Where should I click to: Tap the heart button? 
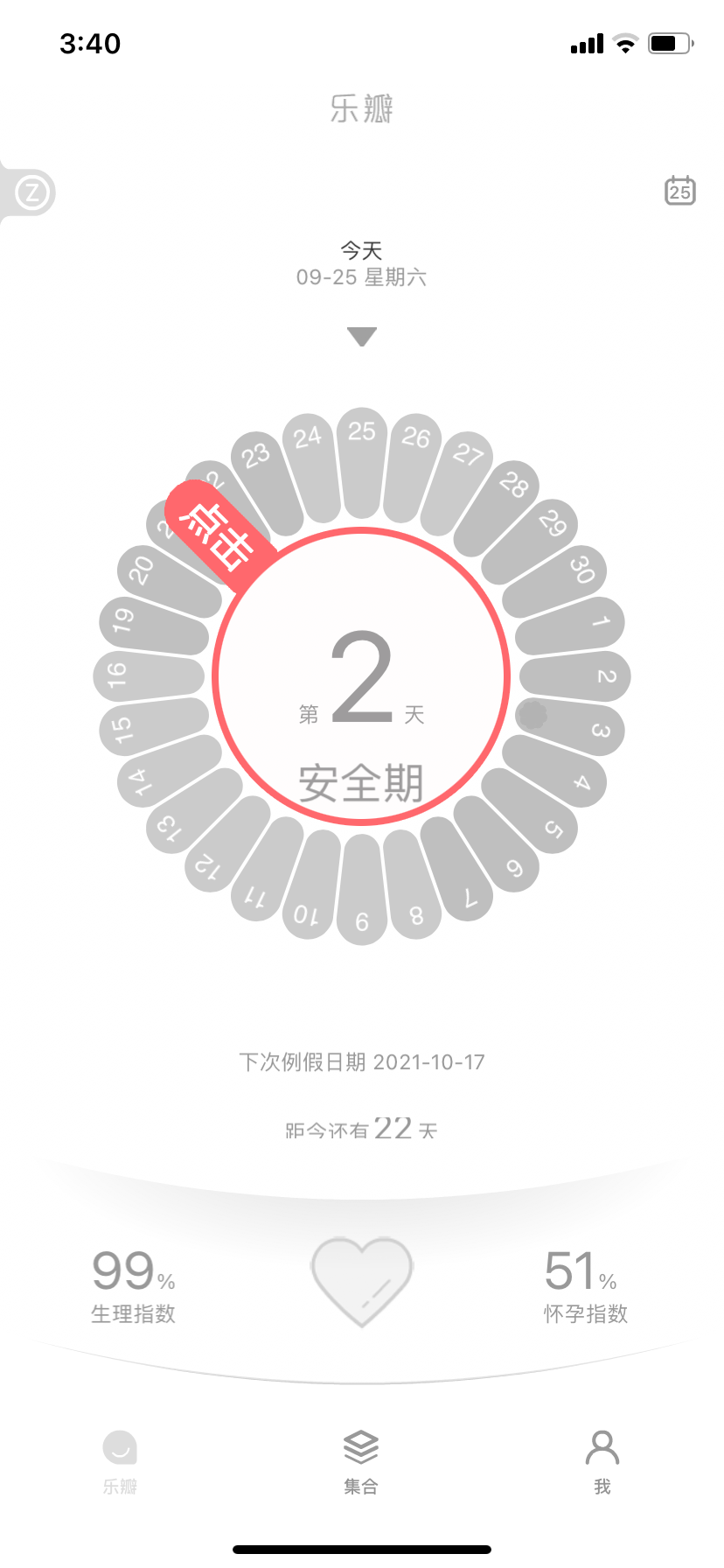362,1281
